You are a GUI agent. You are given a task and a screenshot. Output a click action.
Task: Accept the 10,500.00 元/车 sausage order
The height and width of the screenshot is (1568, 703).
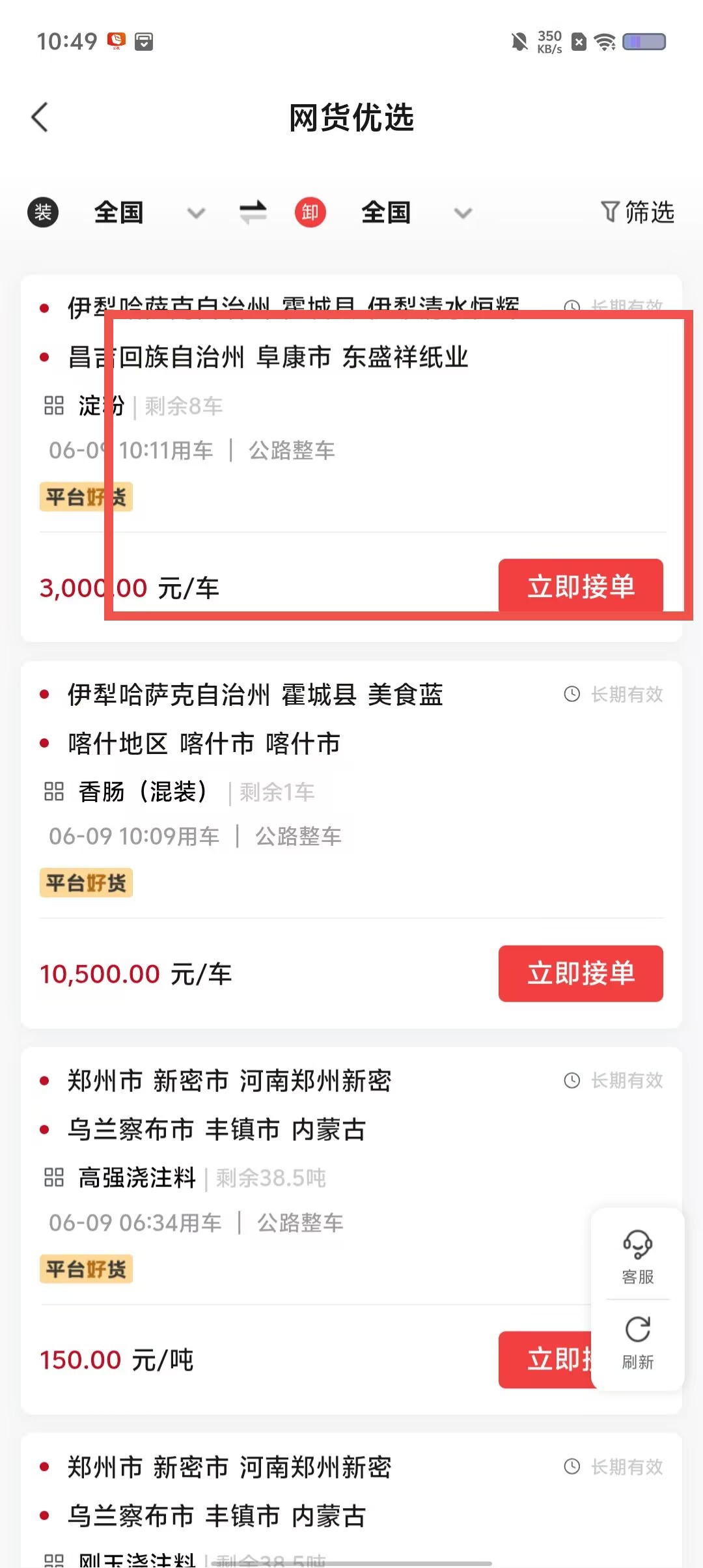click(x=581, y=973)
